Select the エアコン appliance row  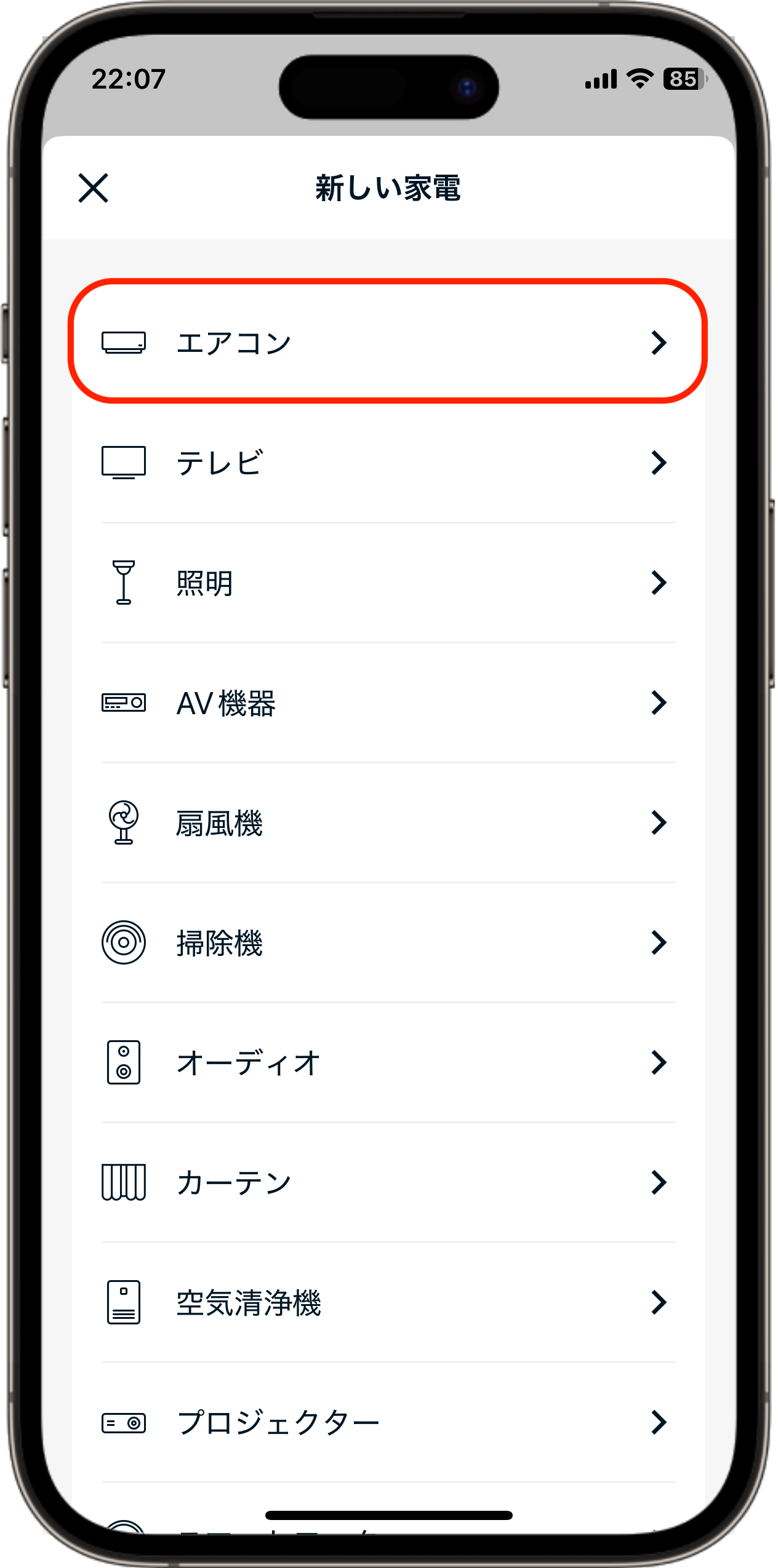pyautogui.click(x=388, y=342)
